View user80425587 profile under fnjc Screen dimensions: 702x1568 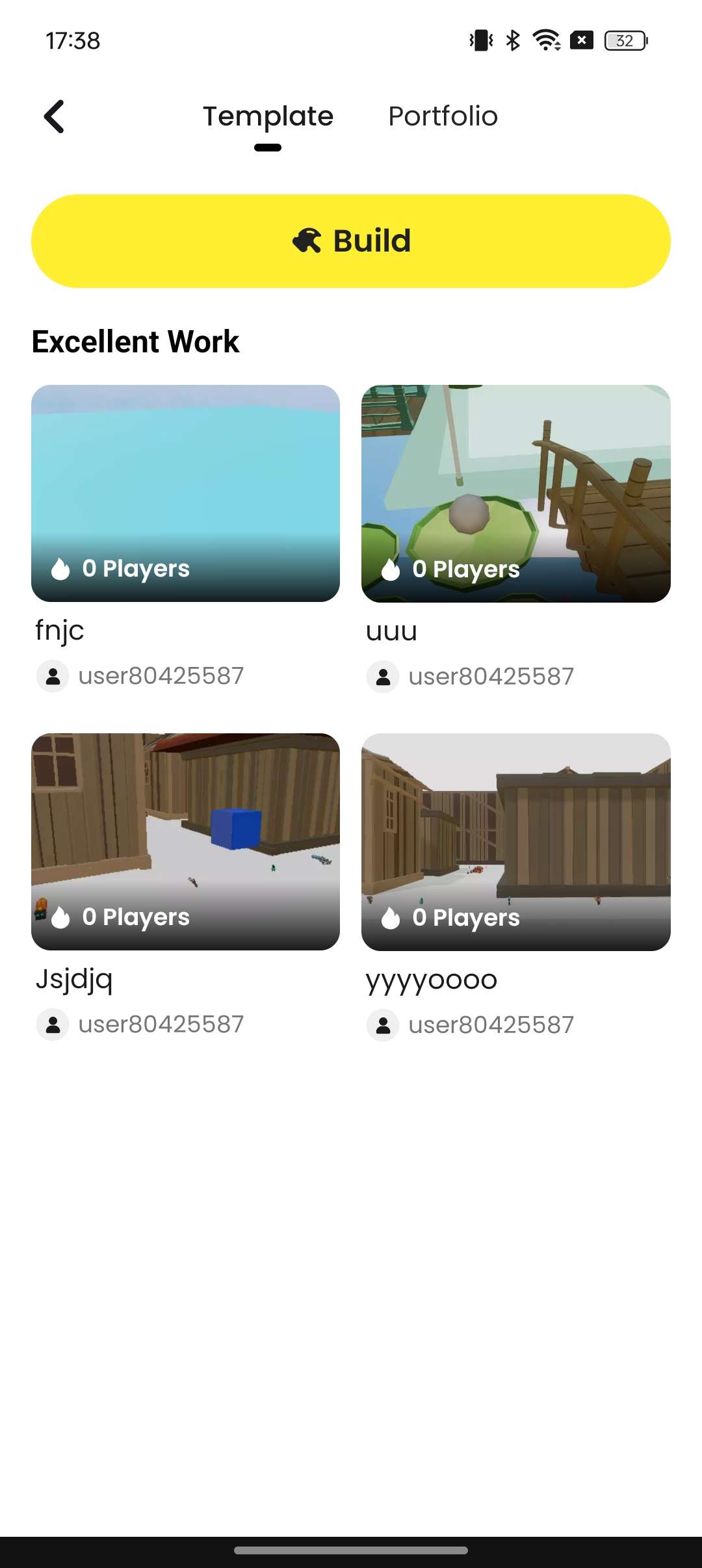(160, 676)
